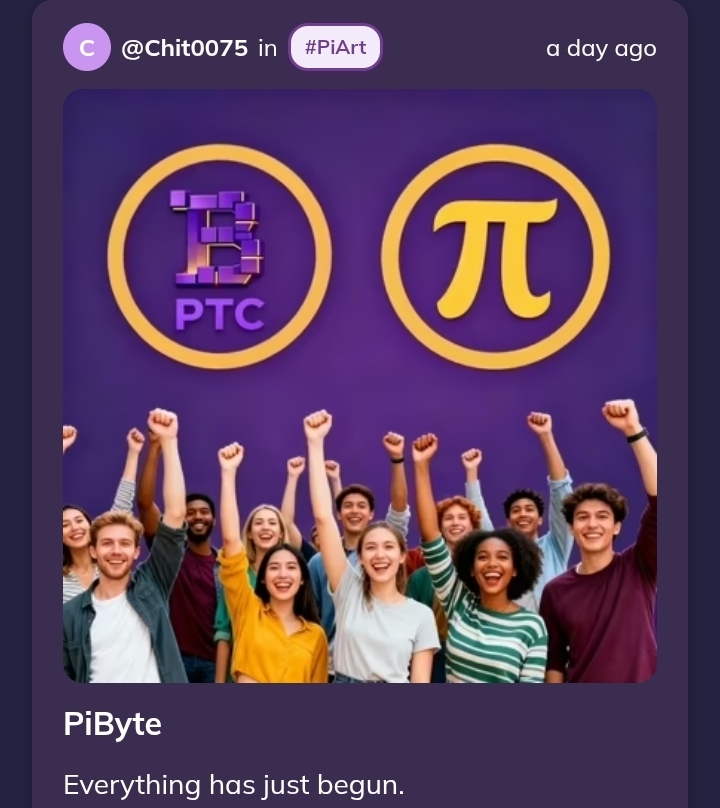Open the PiByte post image

pos(360,386)
